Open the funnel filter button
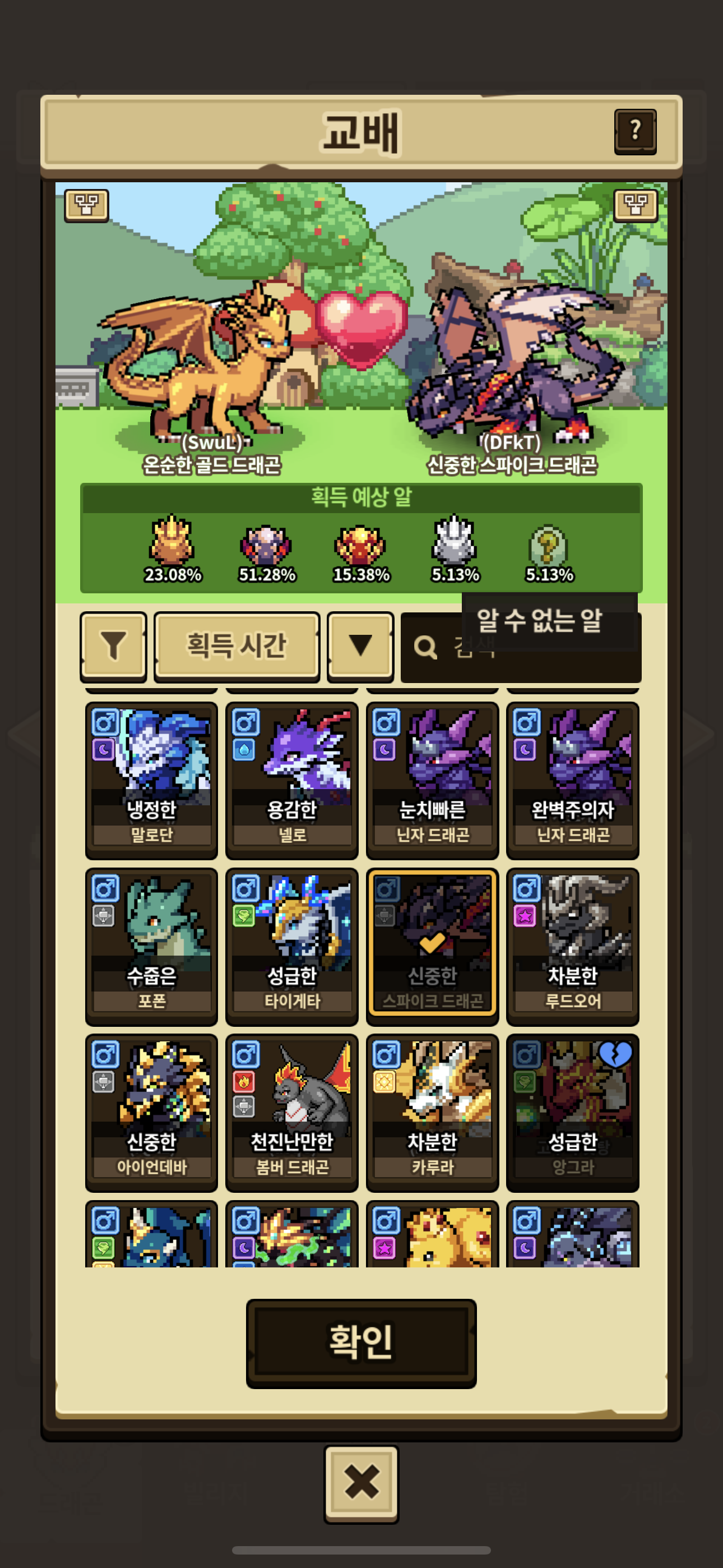 [x=113, y=645]
